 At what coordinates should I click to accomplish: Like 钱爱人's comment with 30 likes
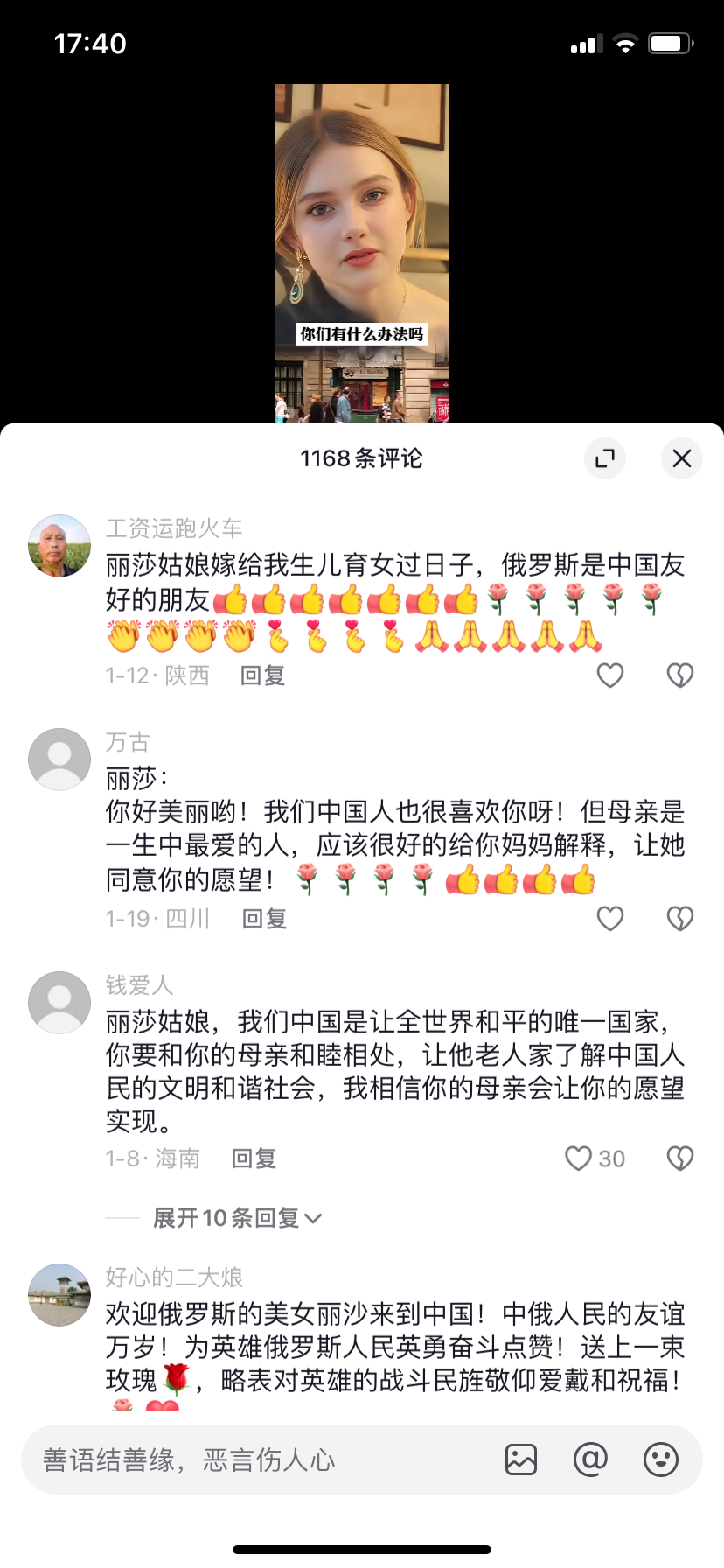(579, 1158)
